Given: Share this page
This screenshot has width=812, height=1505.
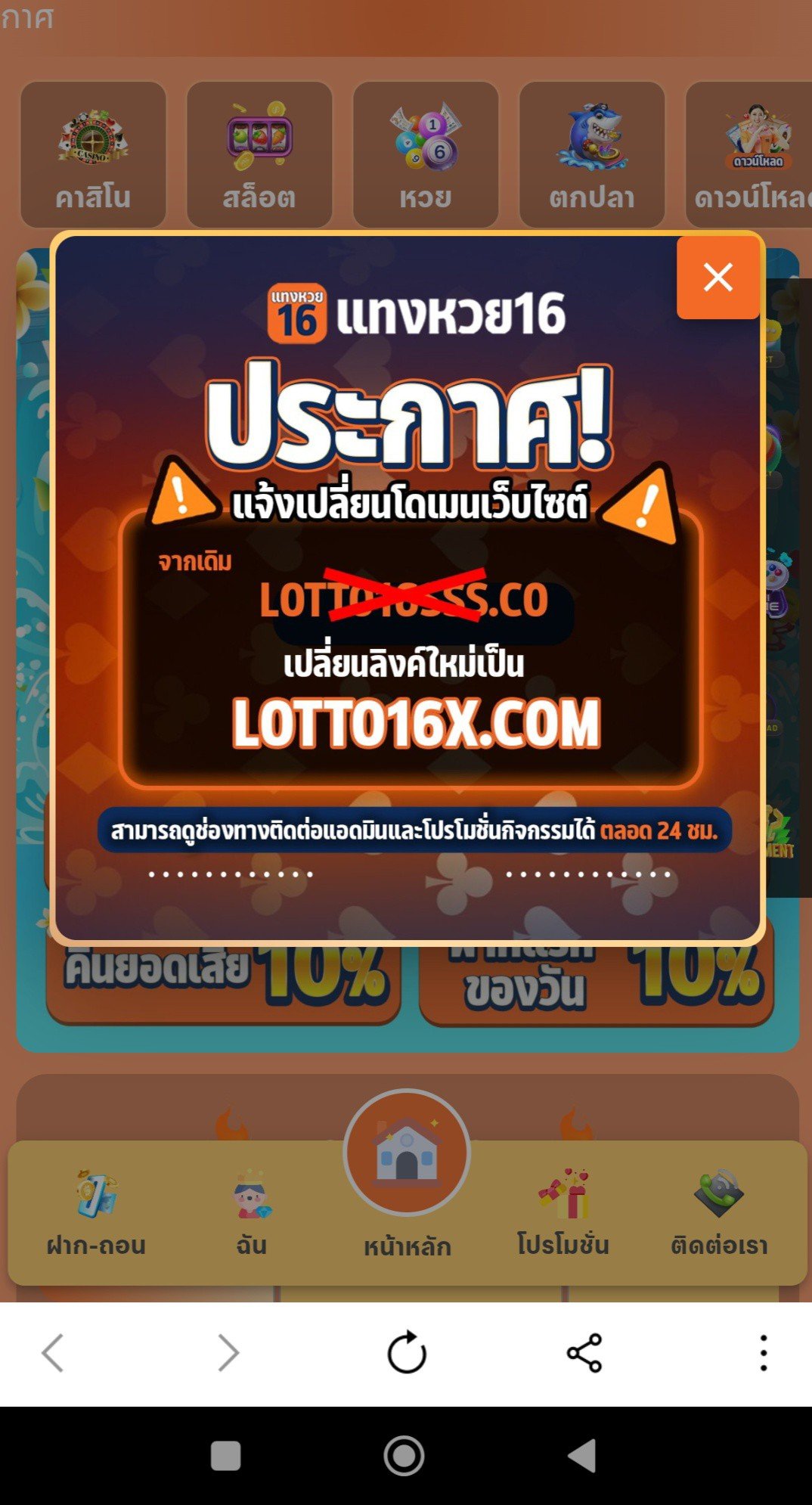Looking at the screenshot, I should [584, 1352].
